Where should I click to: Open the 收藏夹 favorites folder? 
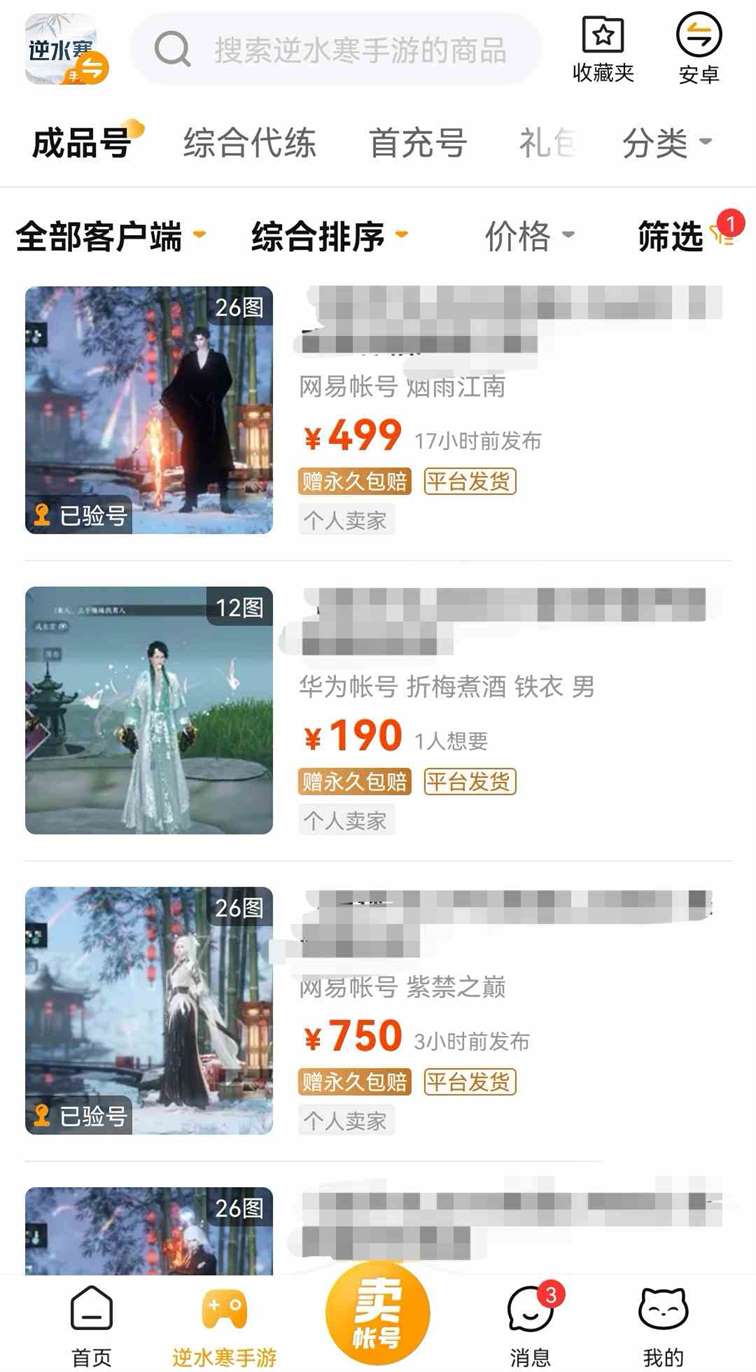coord(603,50)
